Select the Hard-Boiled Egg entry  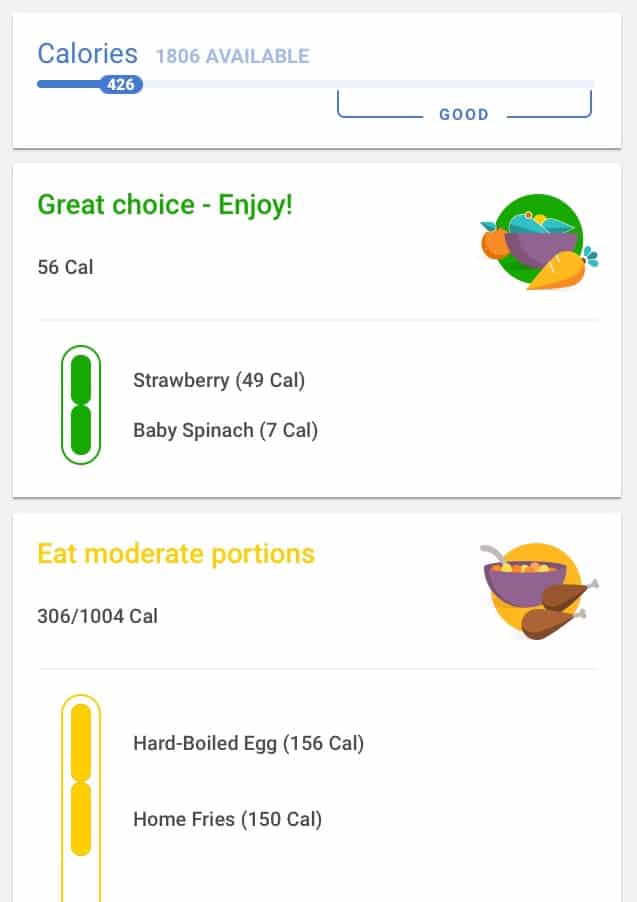pyautogui.click(x=248, y=743)
